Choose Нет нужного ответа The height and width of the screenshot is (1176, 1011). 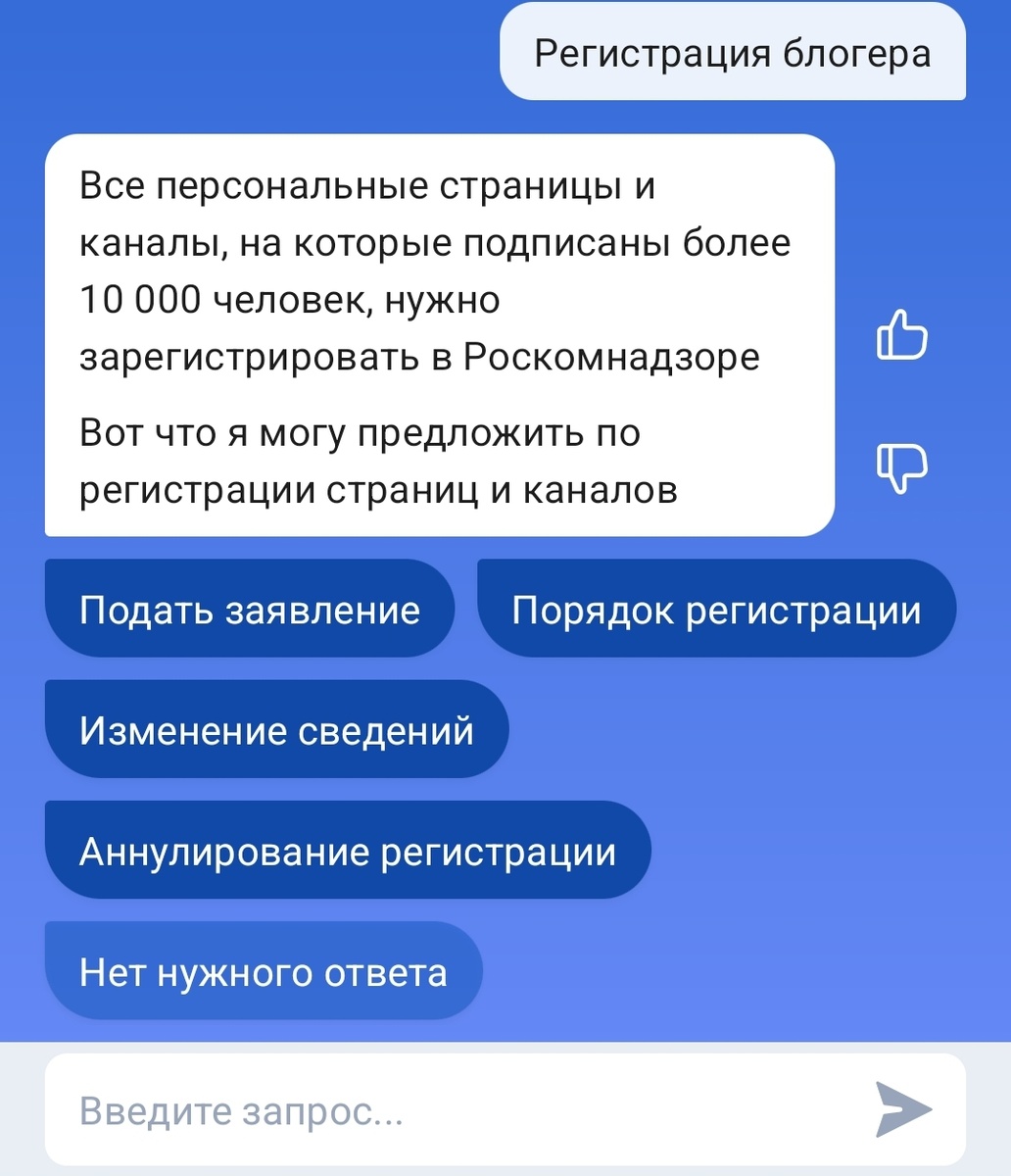click(264, 971)
